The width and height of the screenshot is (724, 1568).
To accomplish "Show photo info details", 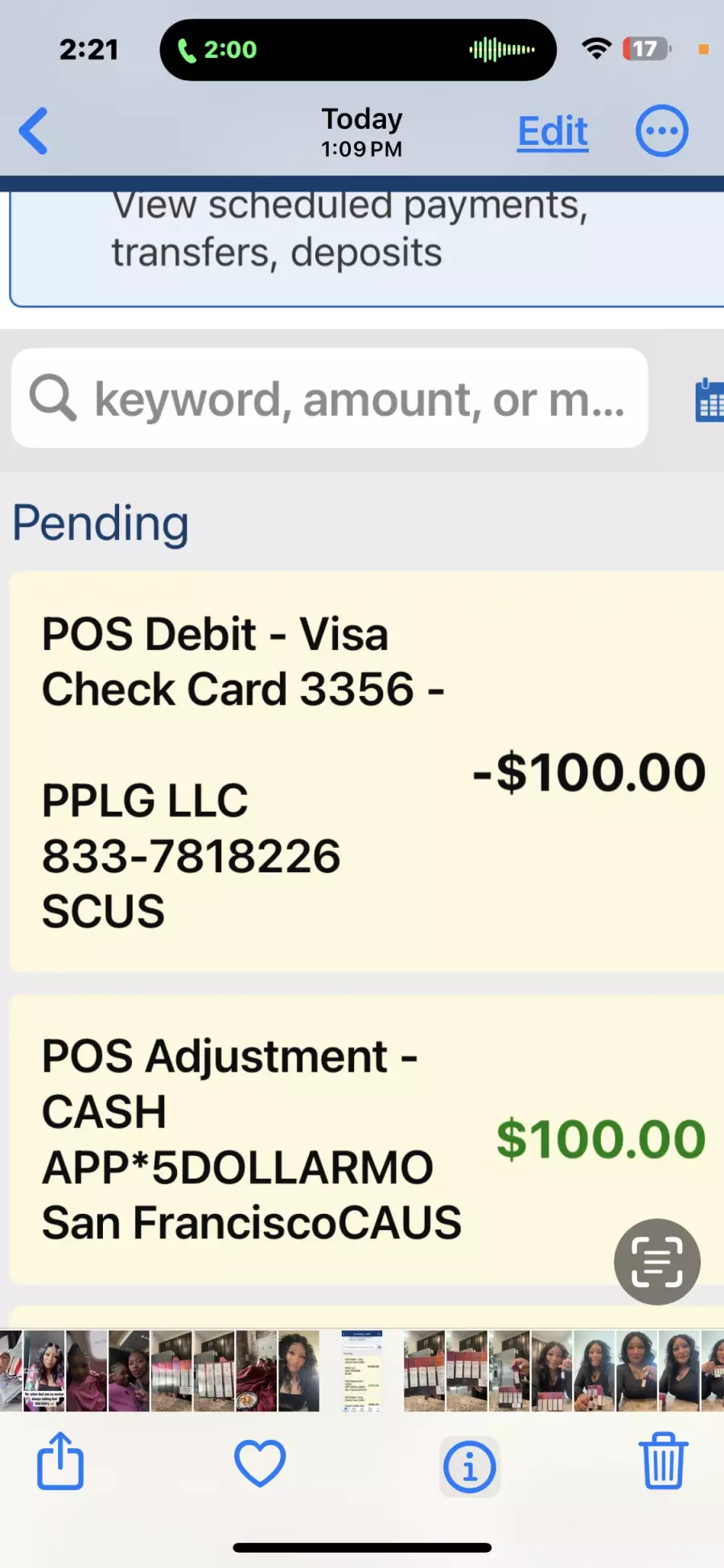I will [x=470, y=1466].
